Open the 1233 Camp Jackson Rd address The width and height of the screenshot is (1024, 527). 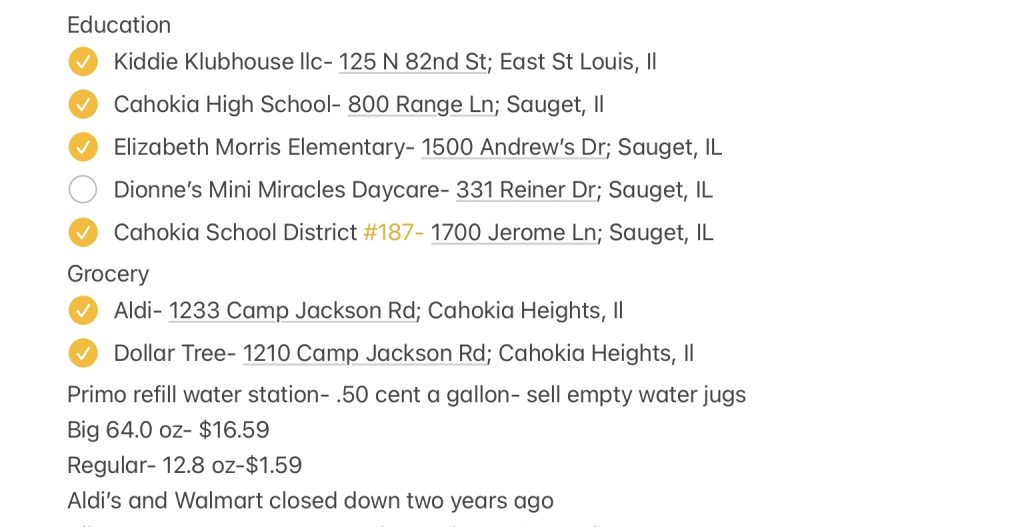pos(292,311)
